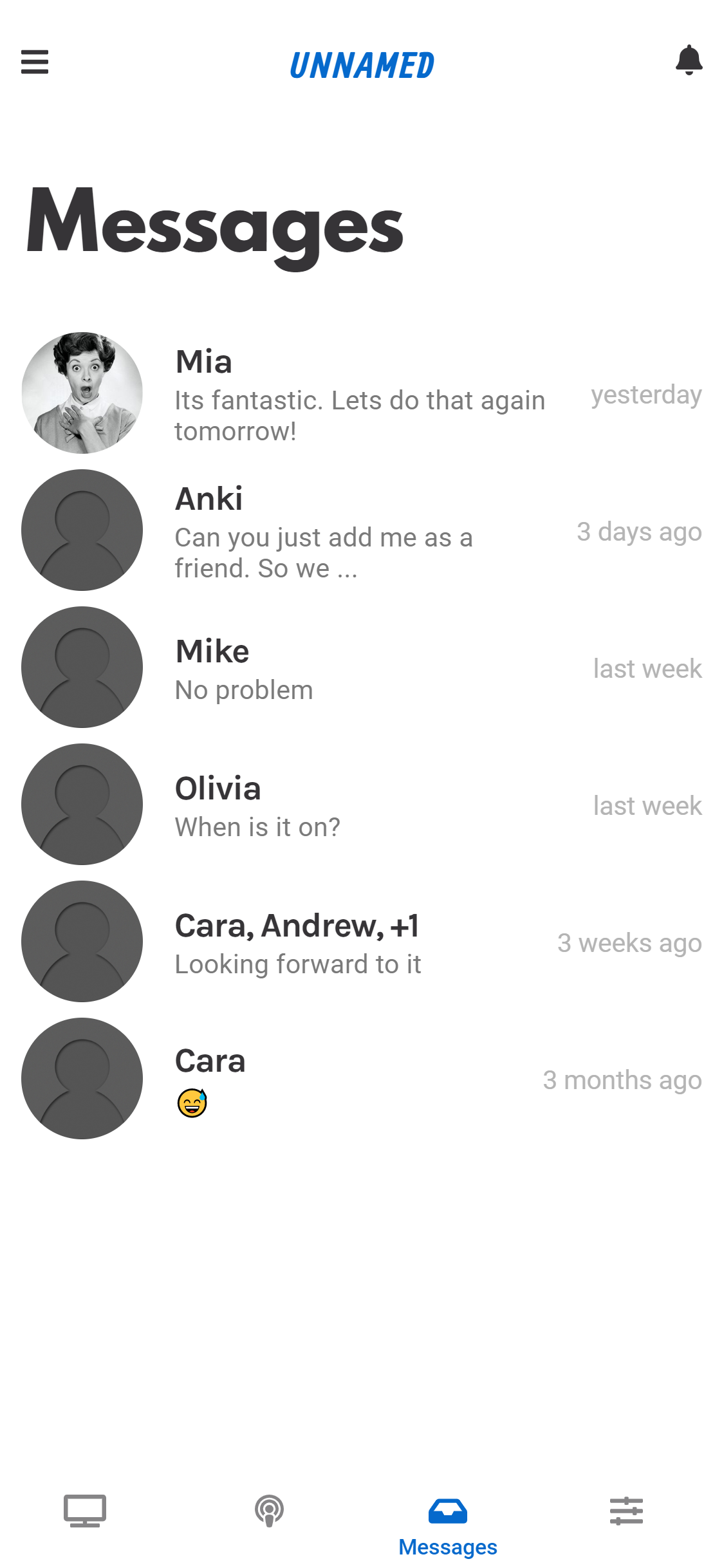Select the Messages tab

click(x=448, y=1523)
